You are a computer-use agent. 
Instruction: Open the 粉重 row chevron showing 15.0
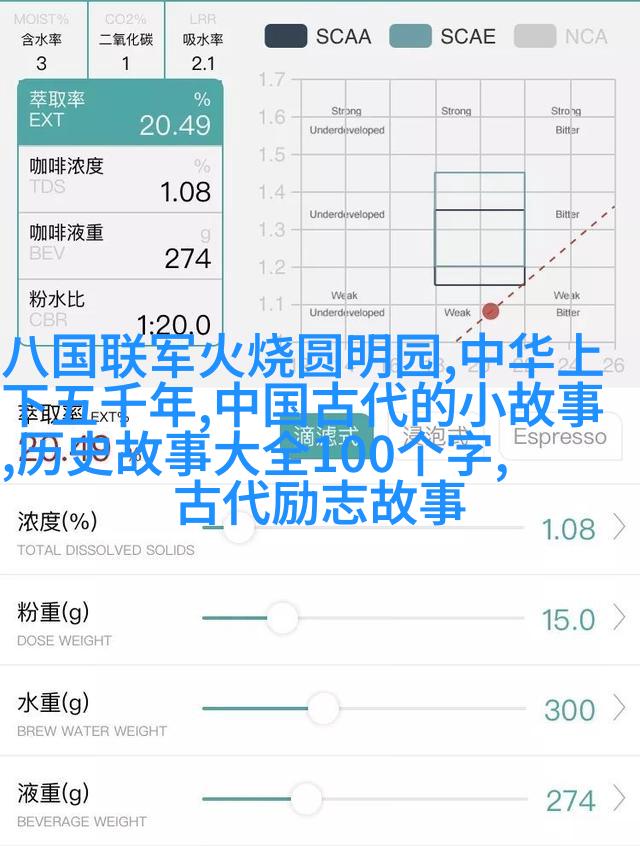click(x=620, y=618)
